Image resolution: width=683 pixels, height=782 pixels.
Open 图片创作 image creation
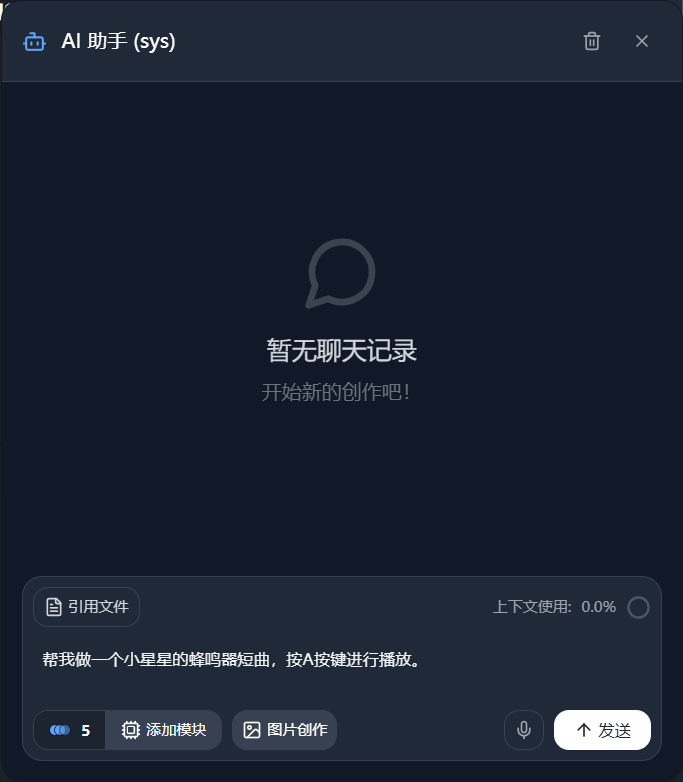click(x=285, y=730)
